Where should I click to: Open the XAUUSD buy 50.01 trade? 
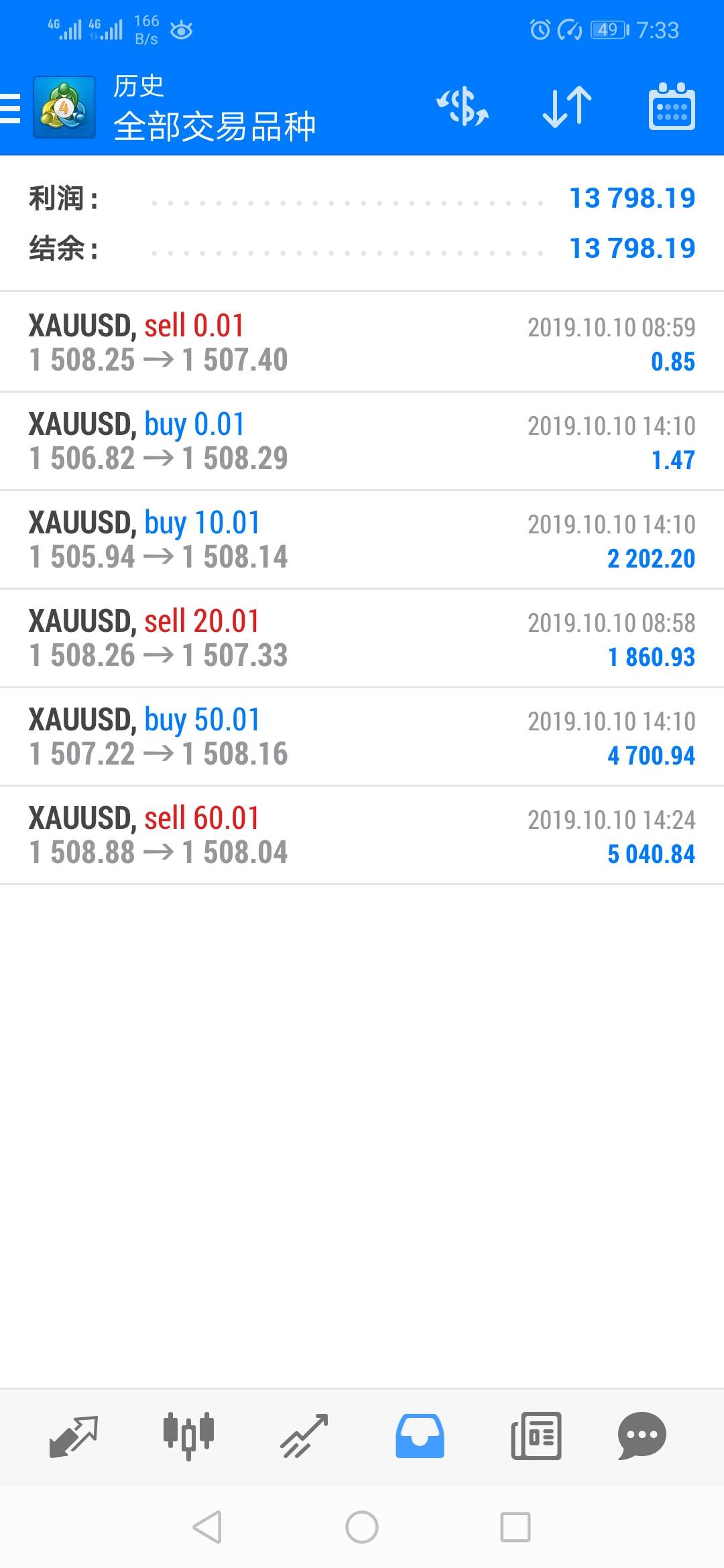[362, 736]
